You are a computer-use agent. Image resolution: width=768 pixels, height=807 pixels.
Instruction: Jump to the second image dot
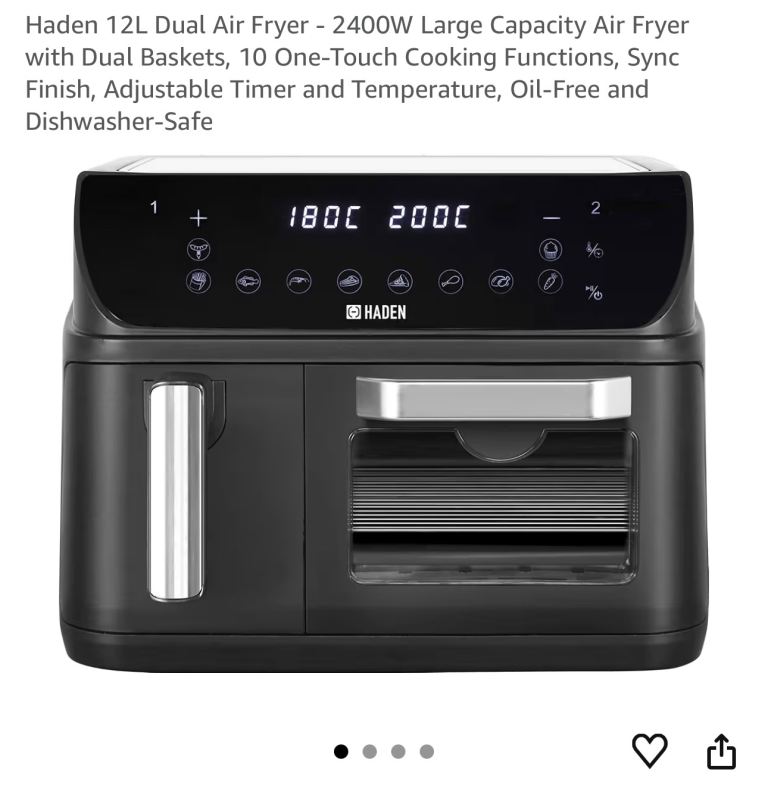pyautogui.click(x=370, y=752)
